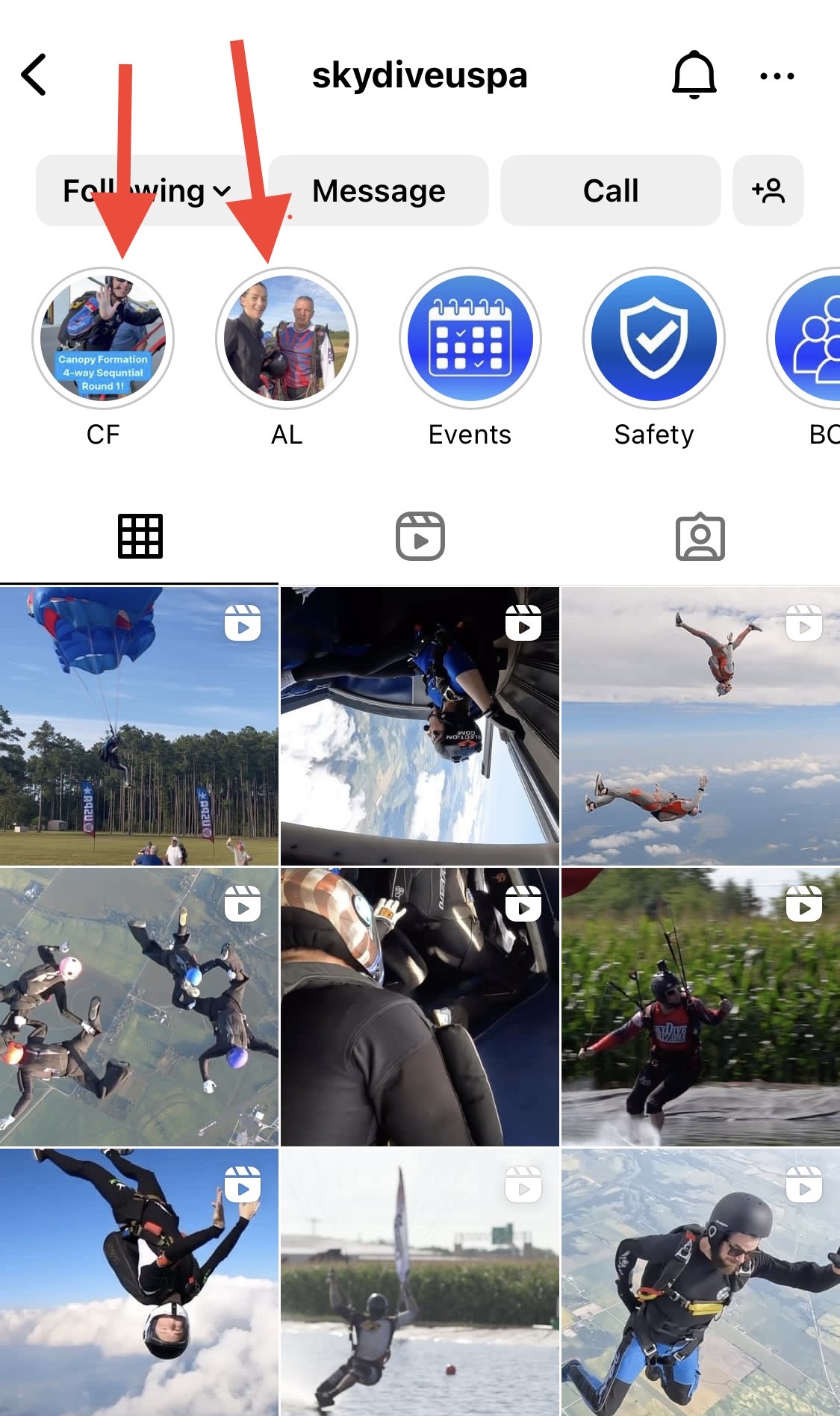The width and height of the screenshot is (840, 1416).
Task: Open the CF story highlight
Action: point(103,338)
